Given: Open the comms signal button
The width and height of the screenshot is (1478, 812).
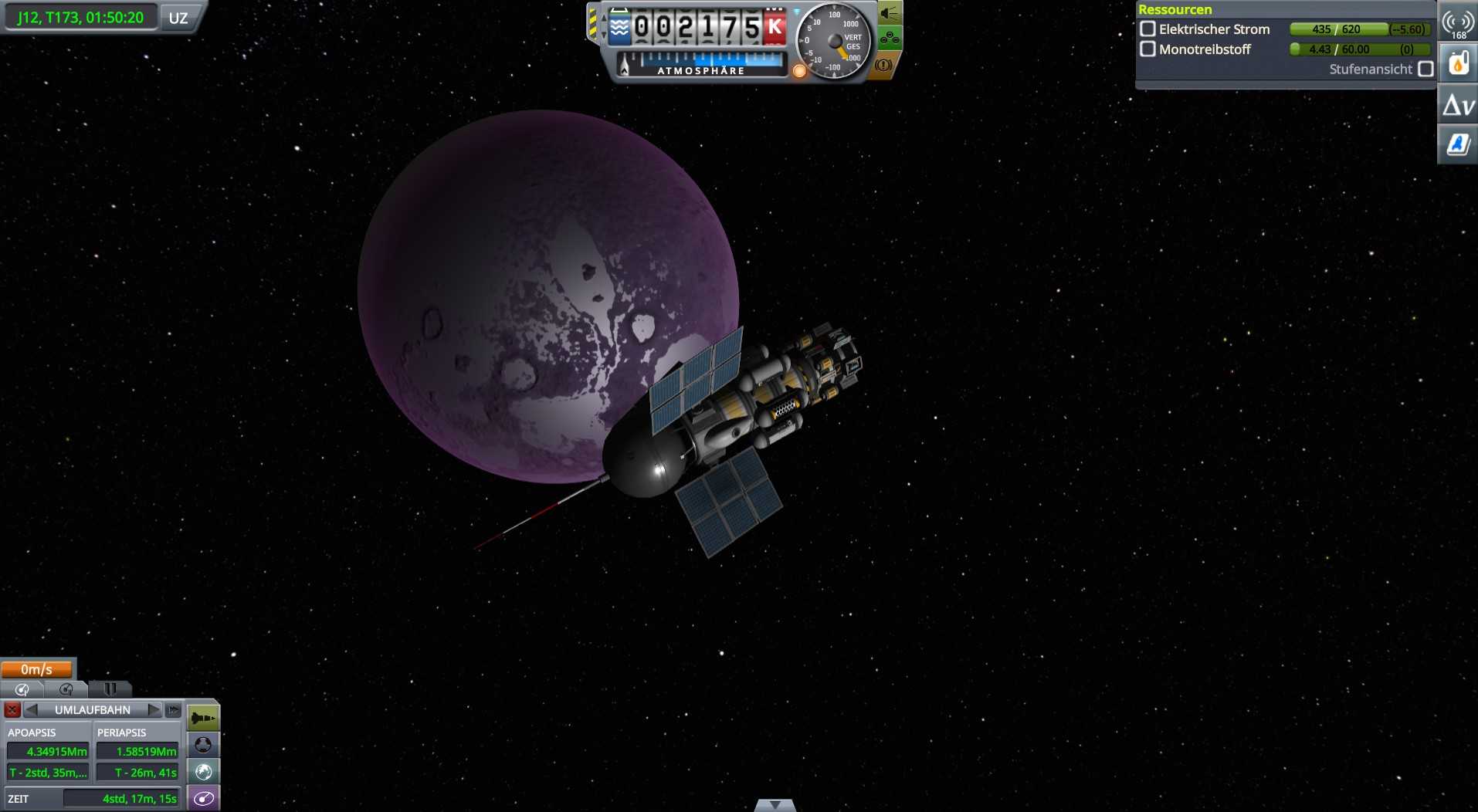Looking at the screenshot, I should [x=1458, y=22].
